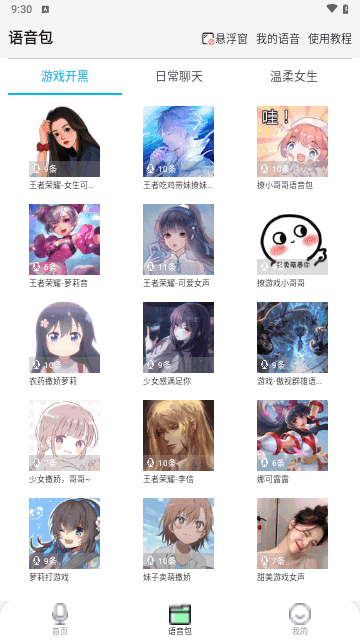Switch to the 日常聊天 tab
The image size is (360, 640).
179,76
